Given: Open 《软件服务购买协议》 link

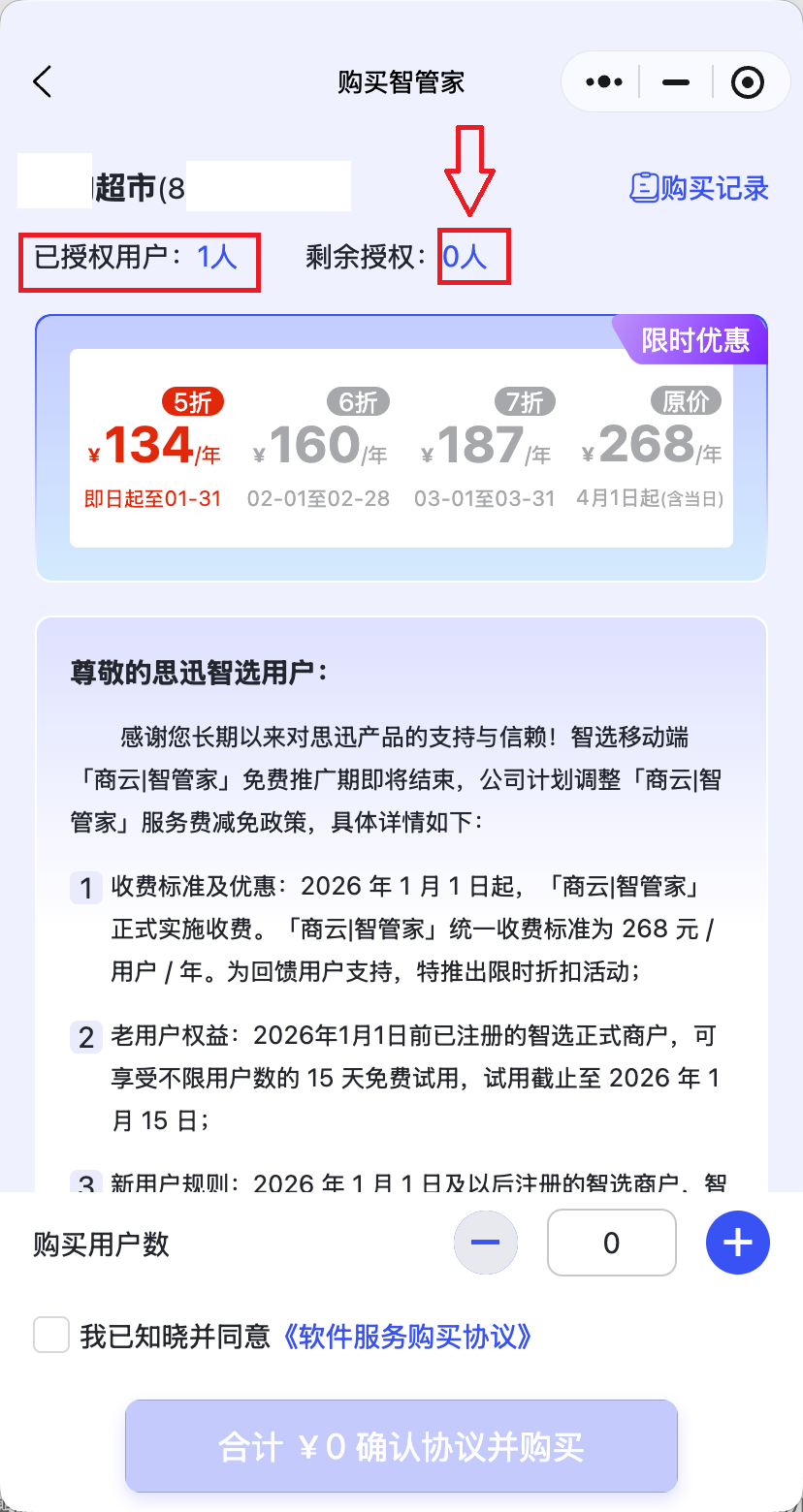Looking at the screenshot, I should 407,1337.
